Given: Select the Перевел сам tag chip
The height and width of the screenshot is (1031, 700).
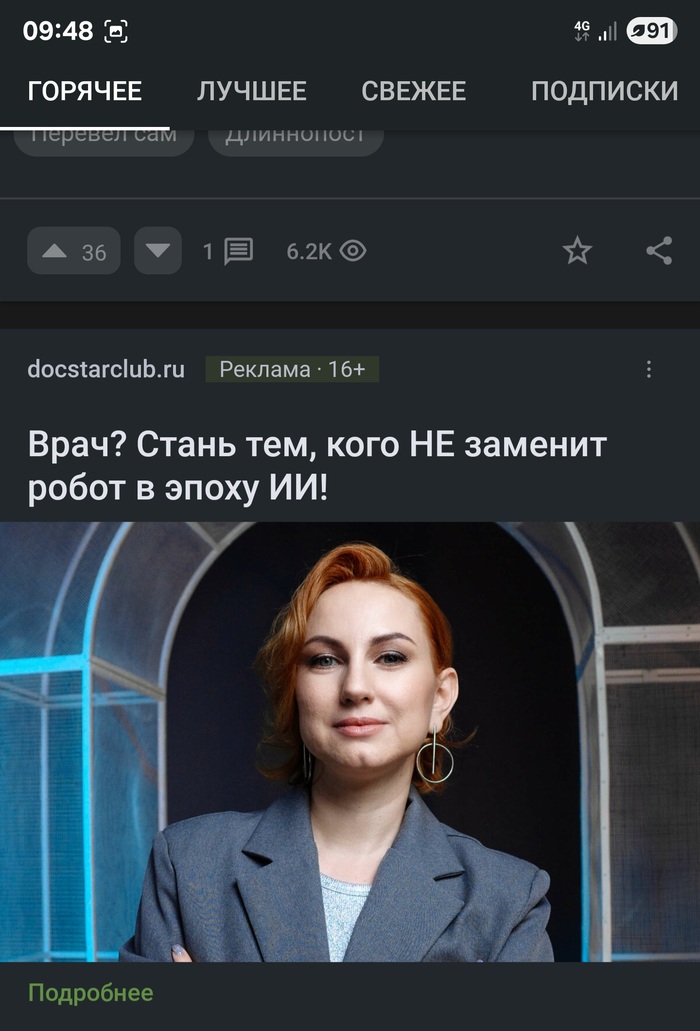Looking at the screenshot, I should pos(104,138).
